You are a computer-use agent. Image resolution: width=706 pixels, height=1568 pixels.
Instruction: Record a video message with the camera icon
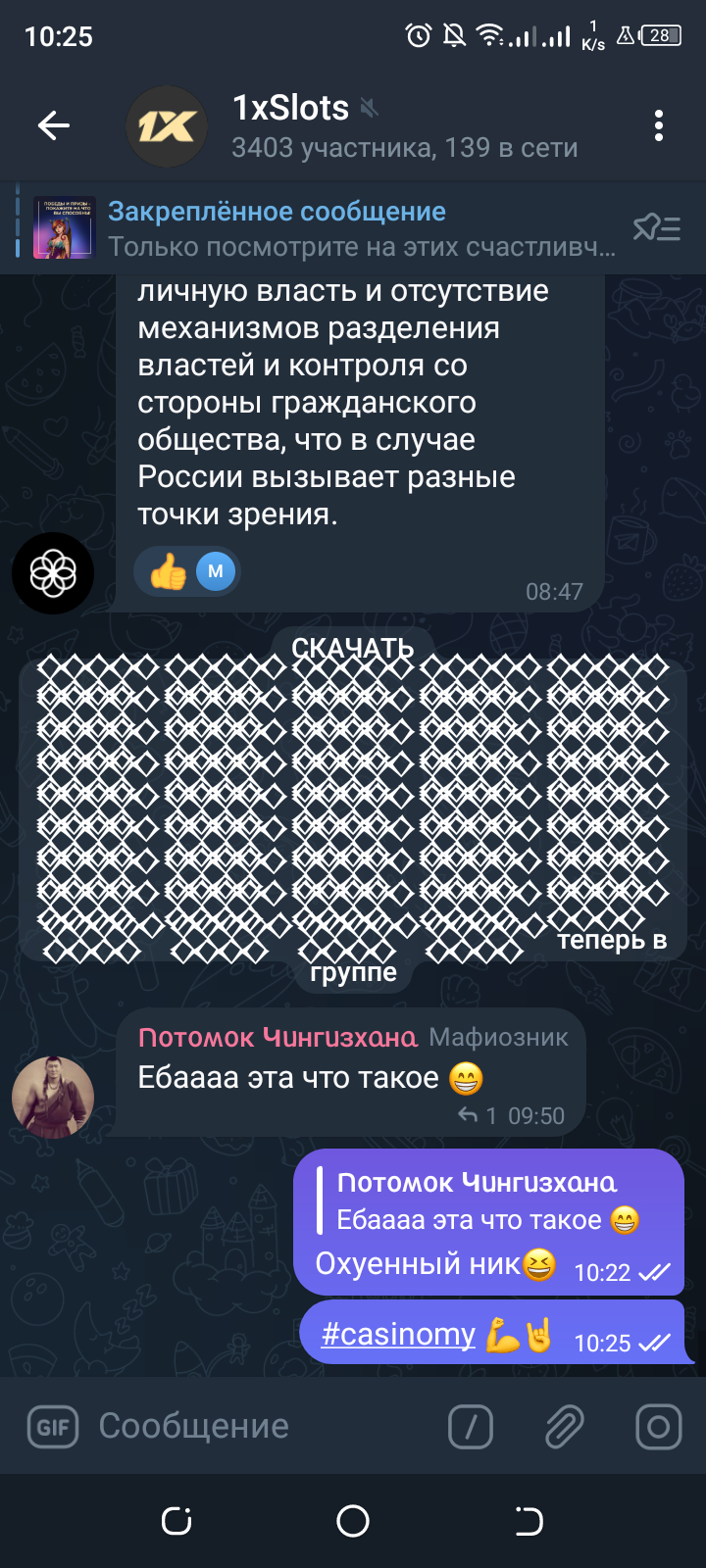click(x=658, y=1427)
